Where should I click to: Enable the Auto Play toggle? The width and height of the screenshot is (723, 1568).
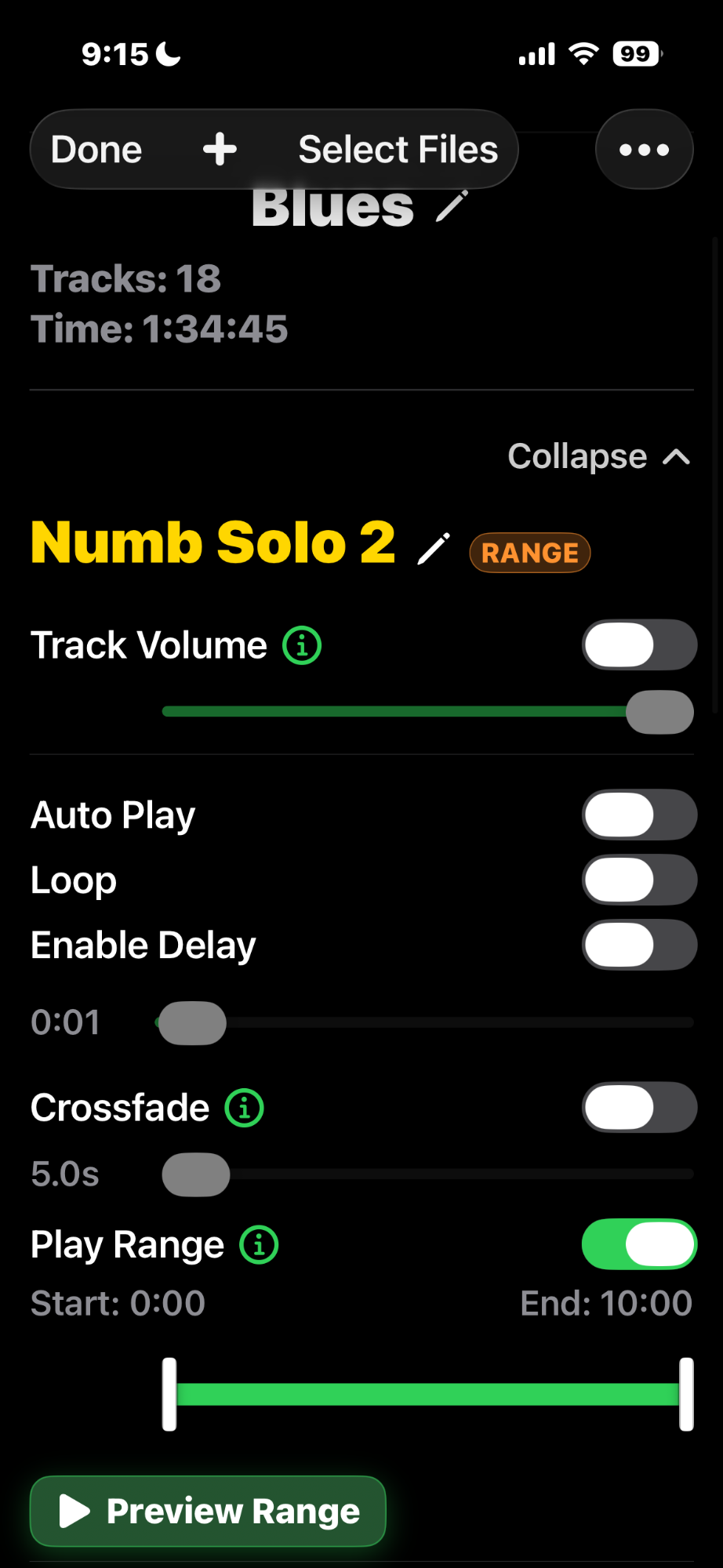pyautogui.click(x=638, y=815)
